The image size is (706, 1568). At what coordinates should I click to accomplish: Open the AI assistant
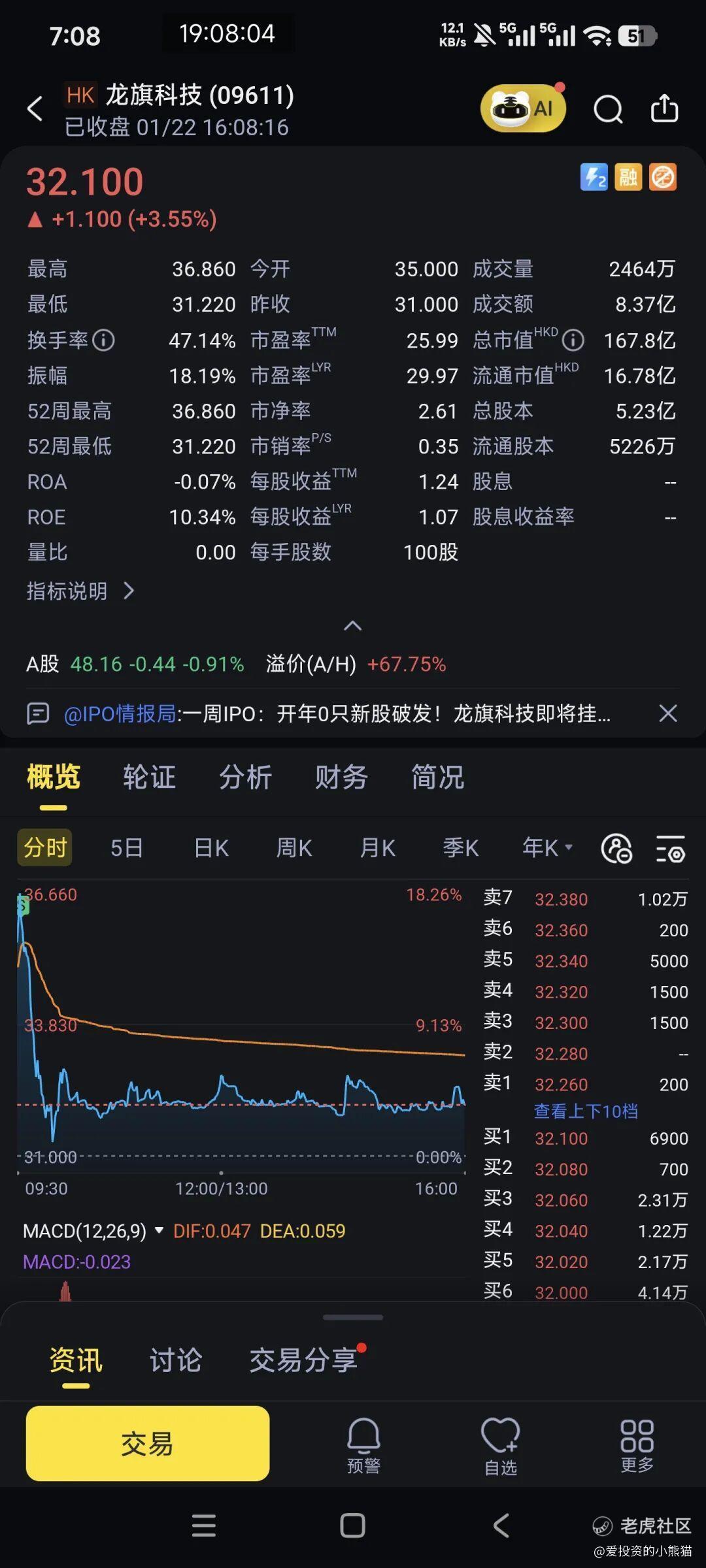[522, 108]
